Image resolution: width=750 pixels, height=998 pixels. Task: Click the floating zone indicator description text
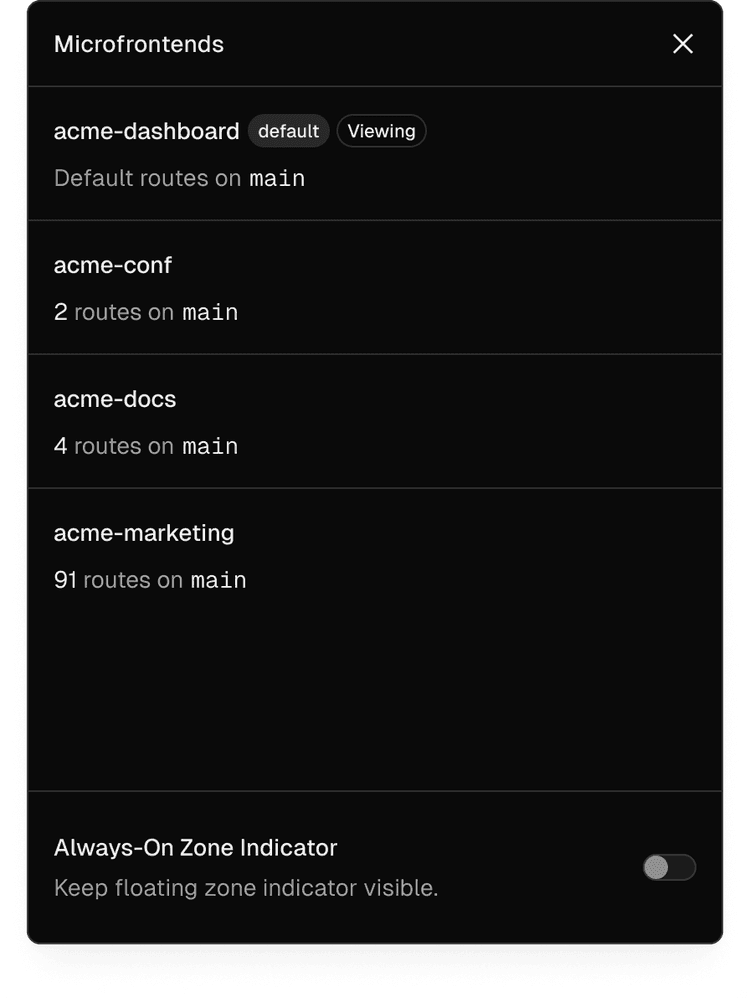coord(246,888)
